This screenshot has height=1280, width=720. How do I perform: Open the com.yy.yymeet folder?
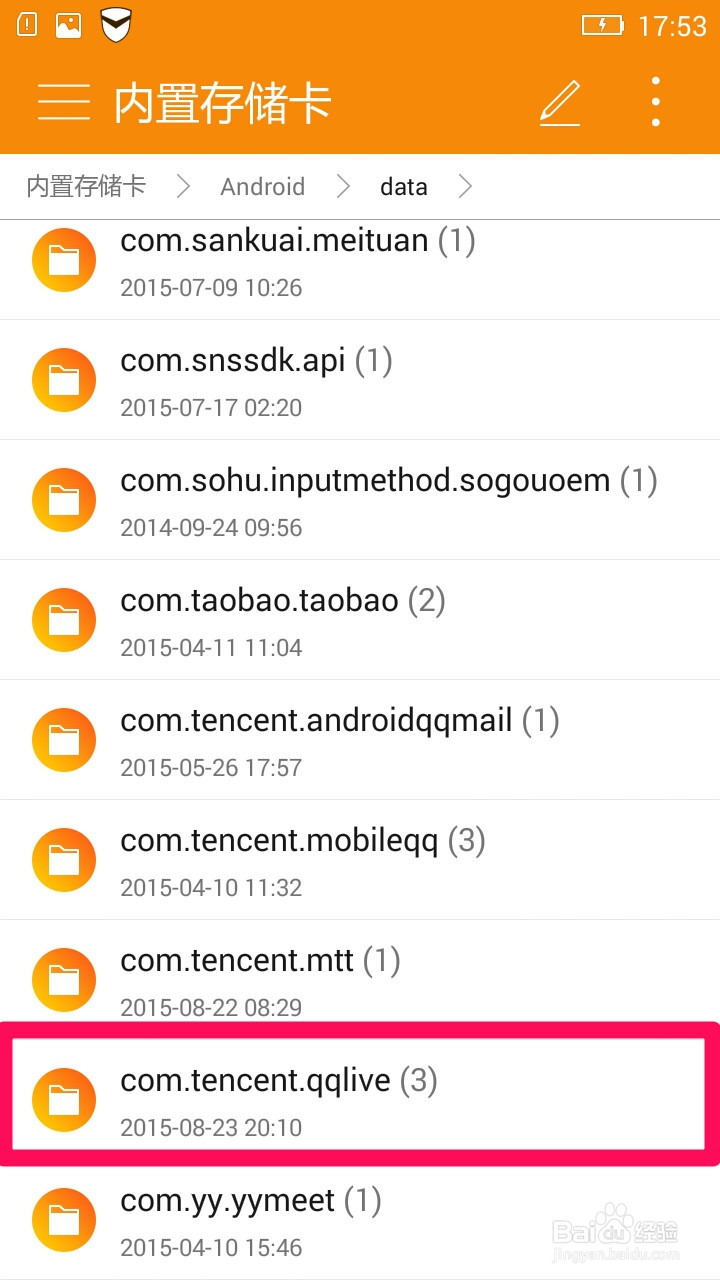(360, 1222)
